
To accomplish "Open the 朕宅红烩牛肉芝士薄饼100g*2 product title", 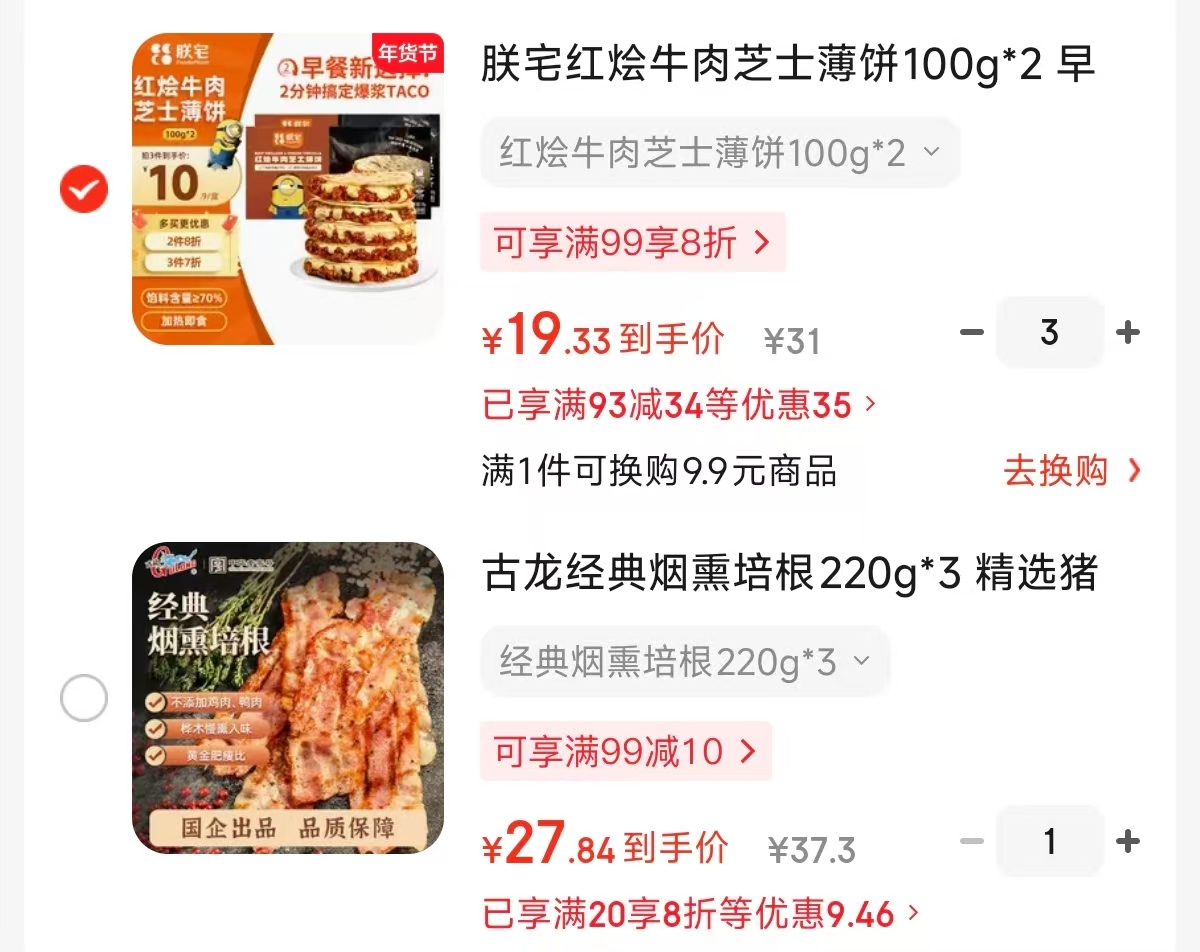I will click(788, 66).
